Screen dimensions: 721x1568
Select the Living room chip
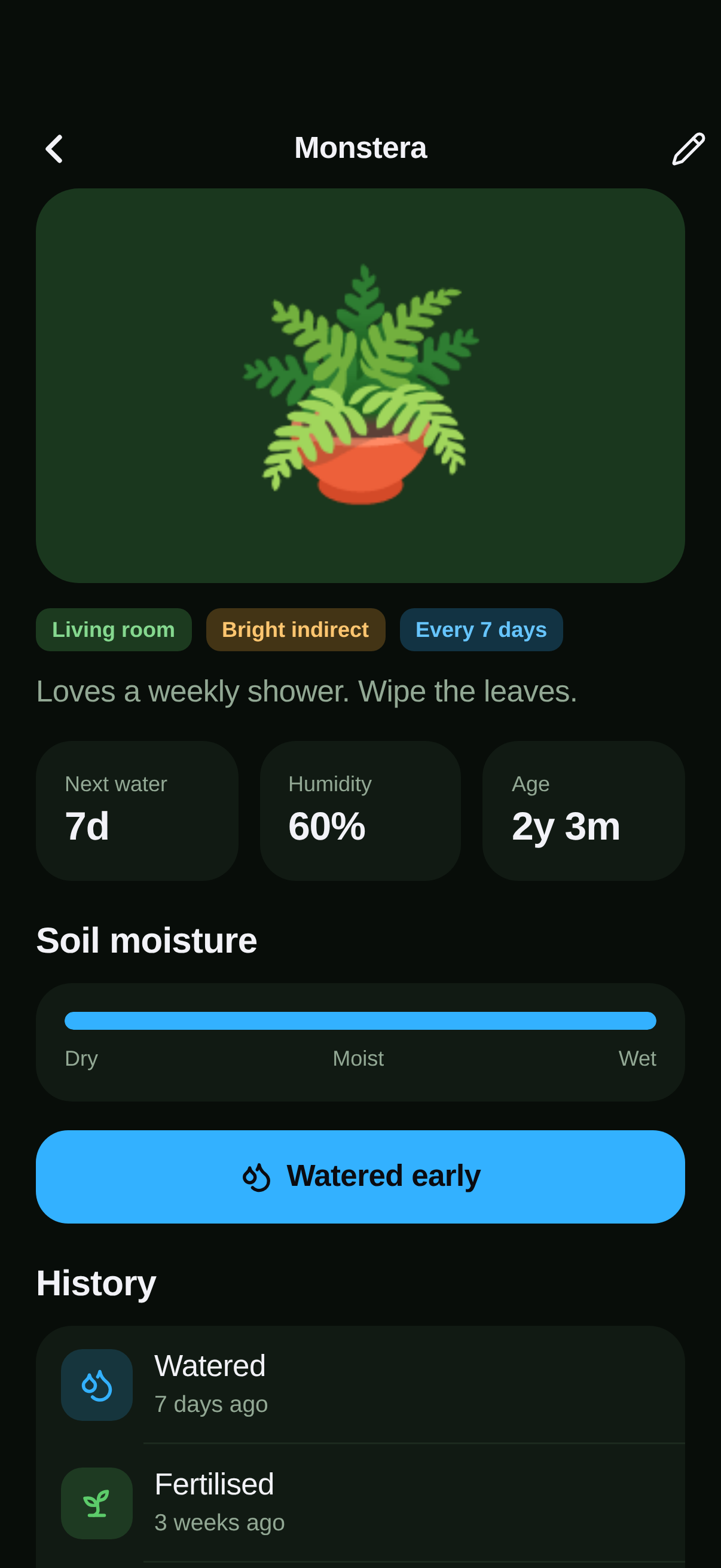click(114, 629)
